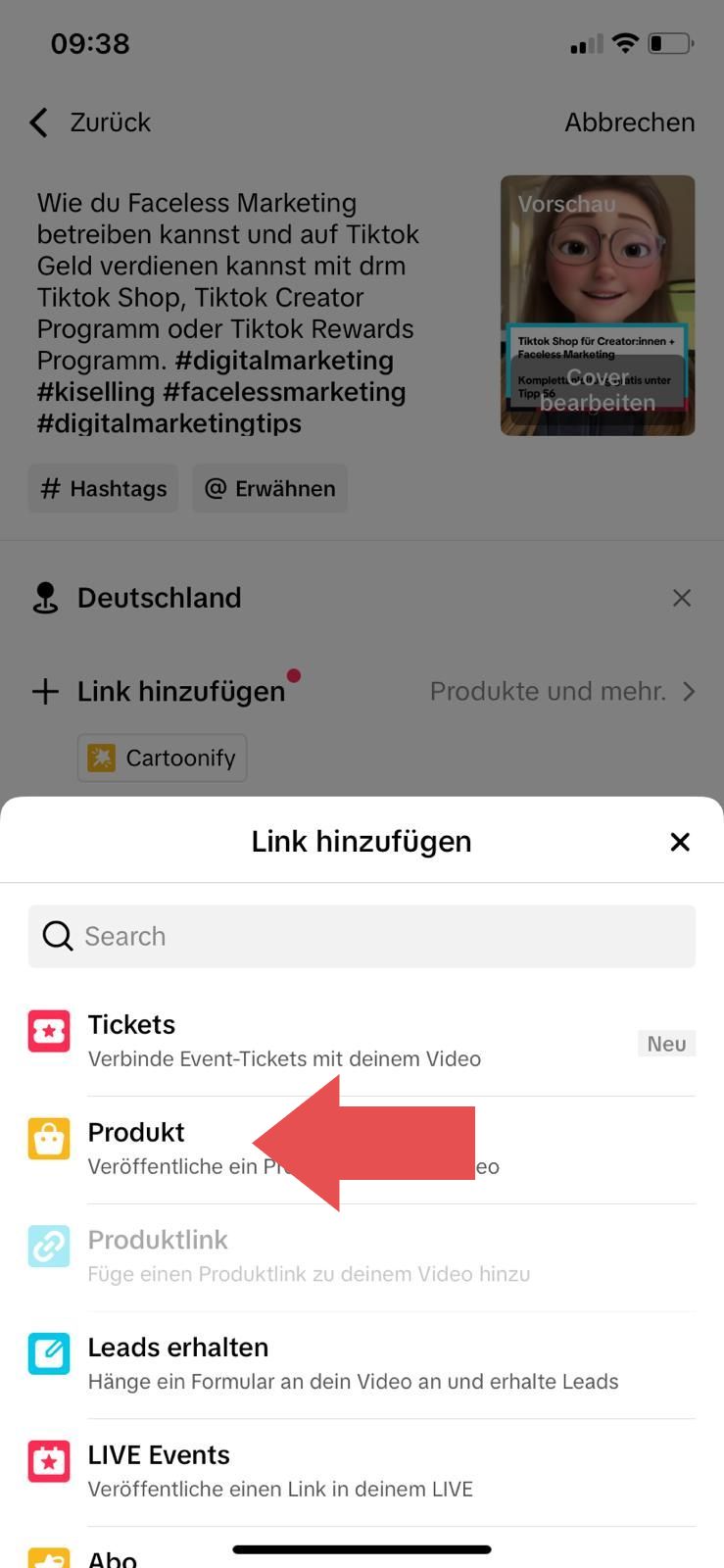Tap the location pin icon beside Deutschland
Image resolution: width=724 pixels, height=1568 pixels.
(45, 597)
